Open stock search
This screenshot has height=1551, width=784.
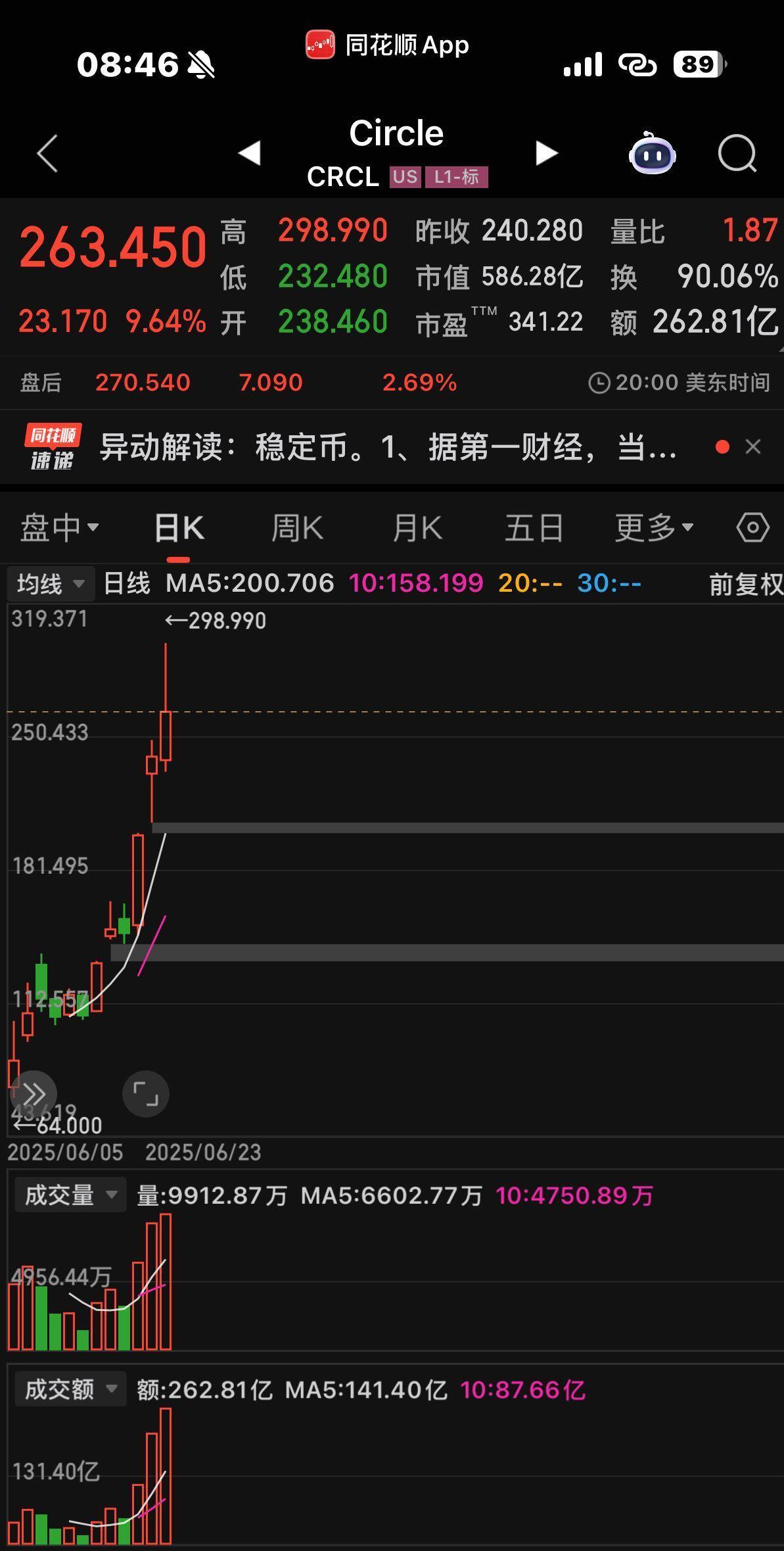(x=737, y=153)
